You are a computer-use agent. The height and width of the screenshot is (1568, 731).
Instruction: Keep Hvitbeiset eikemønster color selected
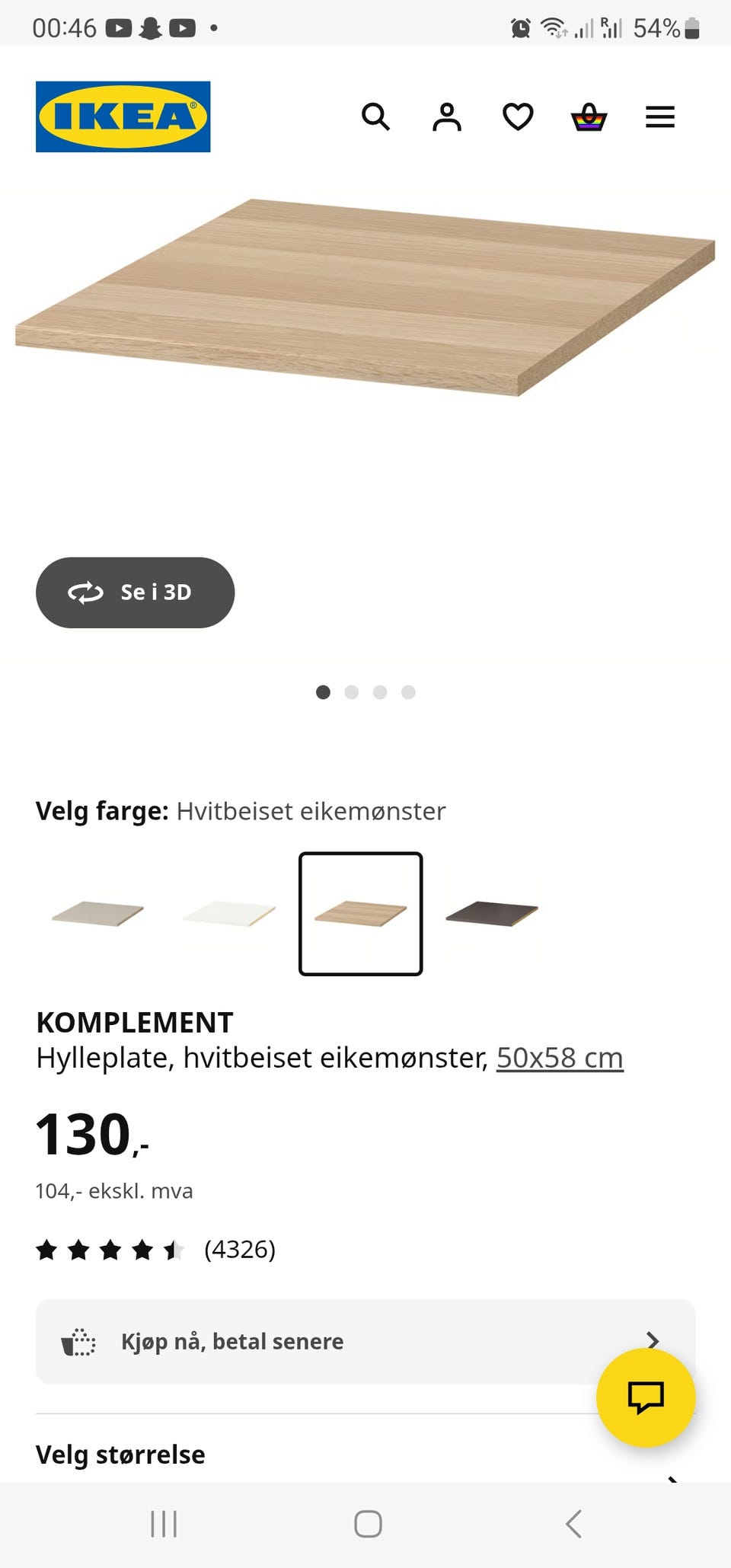360,912
